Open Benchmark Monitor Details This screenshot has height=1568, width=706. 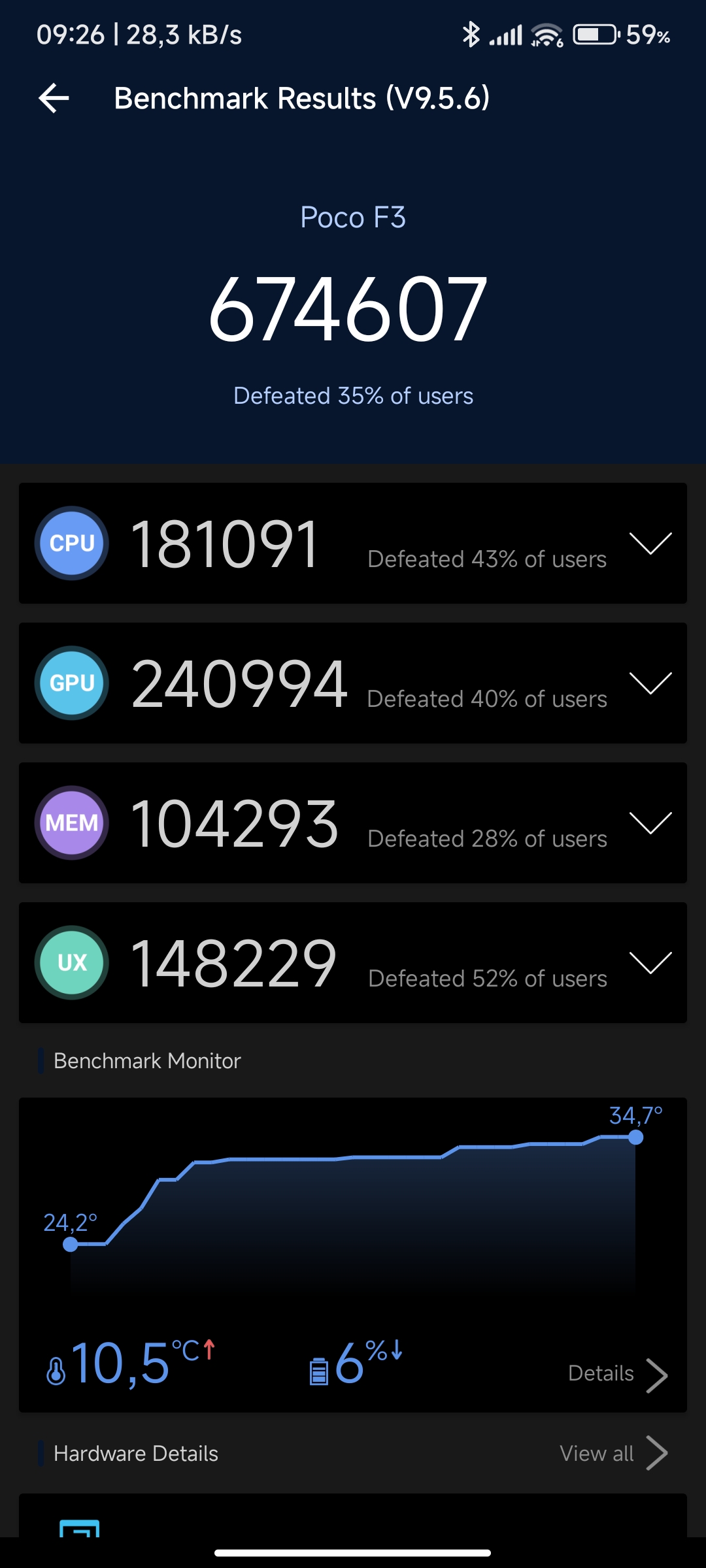click(x=618, y=1374)
